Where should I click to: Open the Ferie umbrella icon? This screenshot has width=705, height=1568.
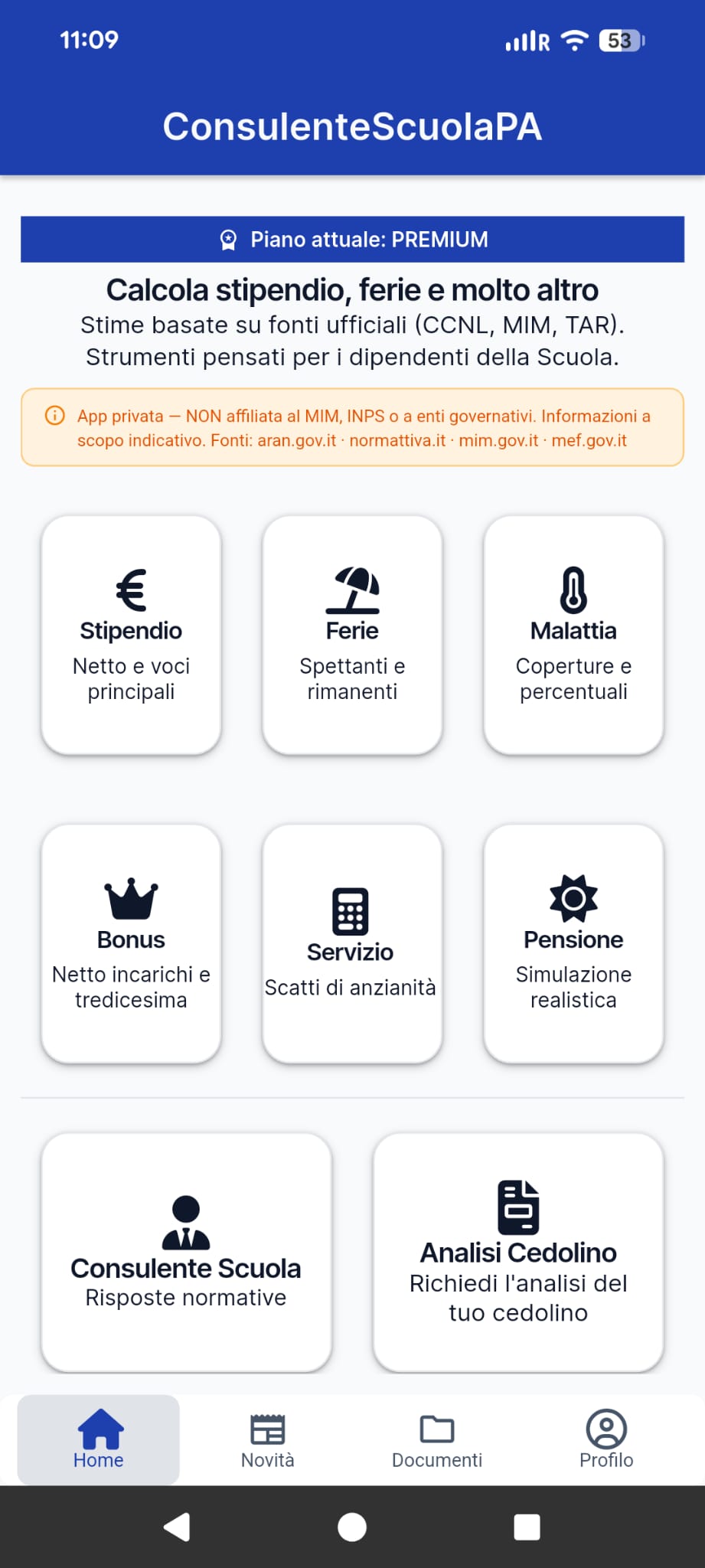[352, 590]
